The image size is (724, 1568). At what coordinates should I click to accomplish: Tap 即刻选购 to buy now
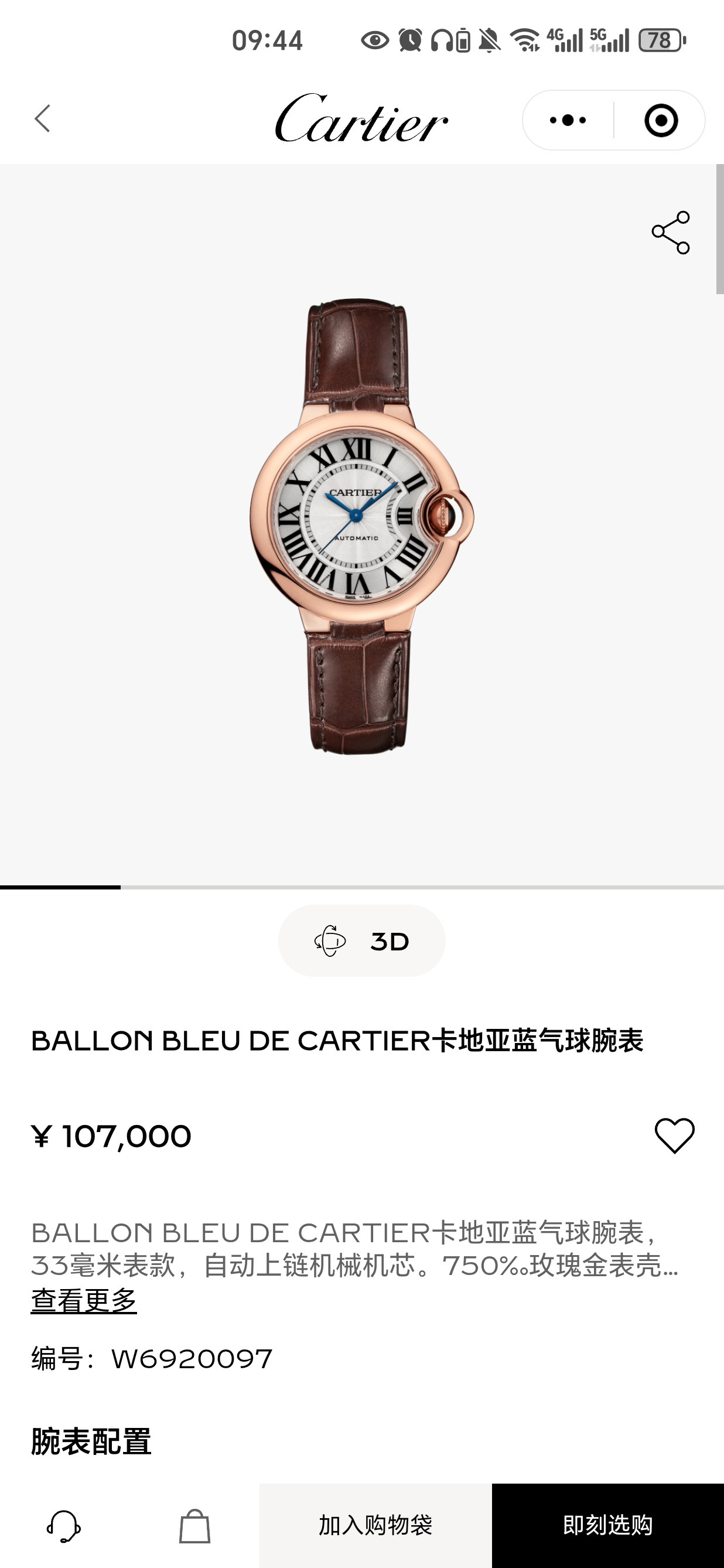click(x=608, y=1525)
